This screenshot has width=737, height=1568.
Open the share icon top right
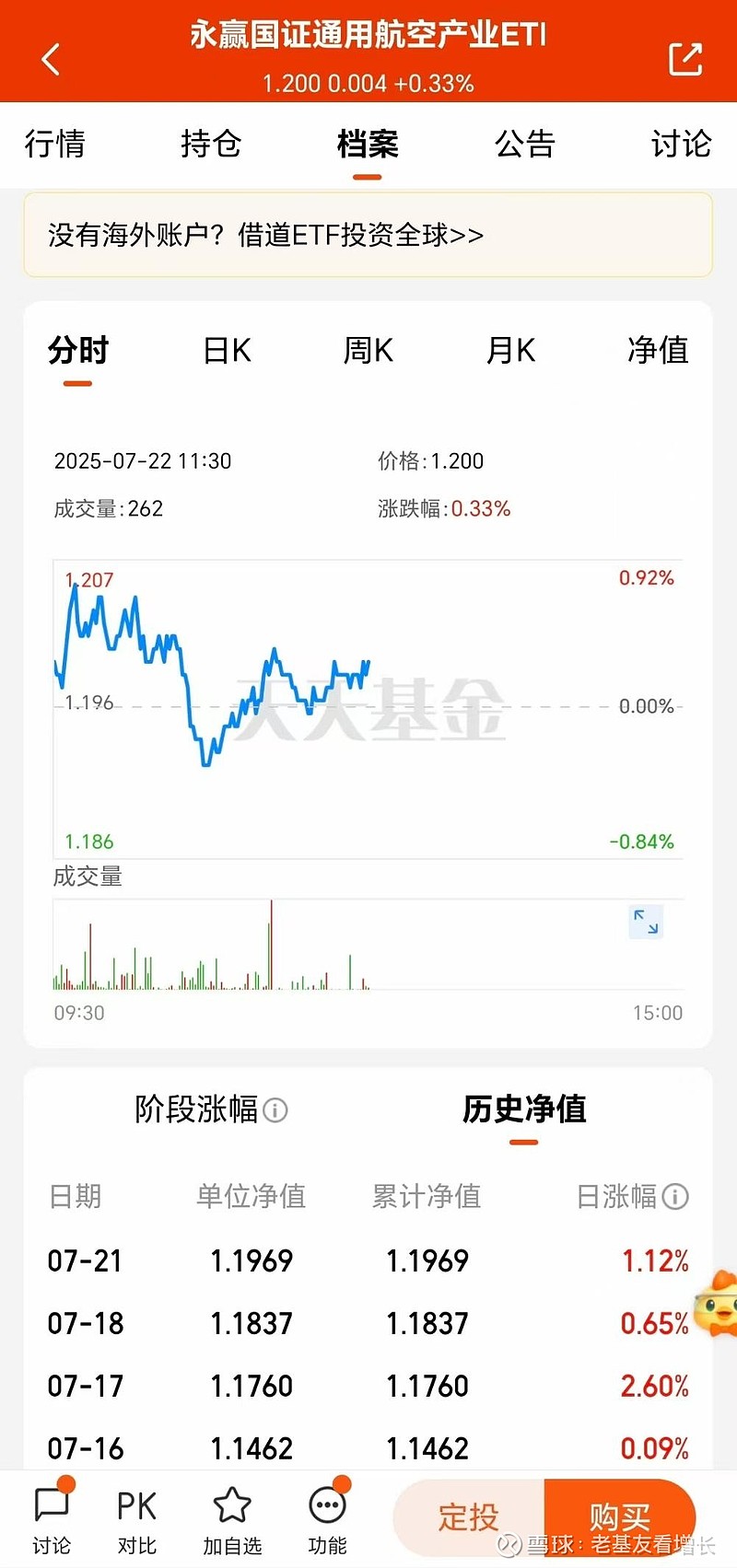point(686,57)
